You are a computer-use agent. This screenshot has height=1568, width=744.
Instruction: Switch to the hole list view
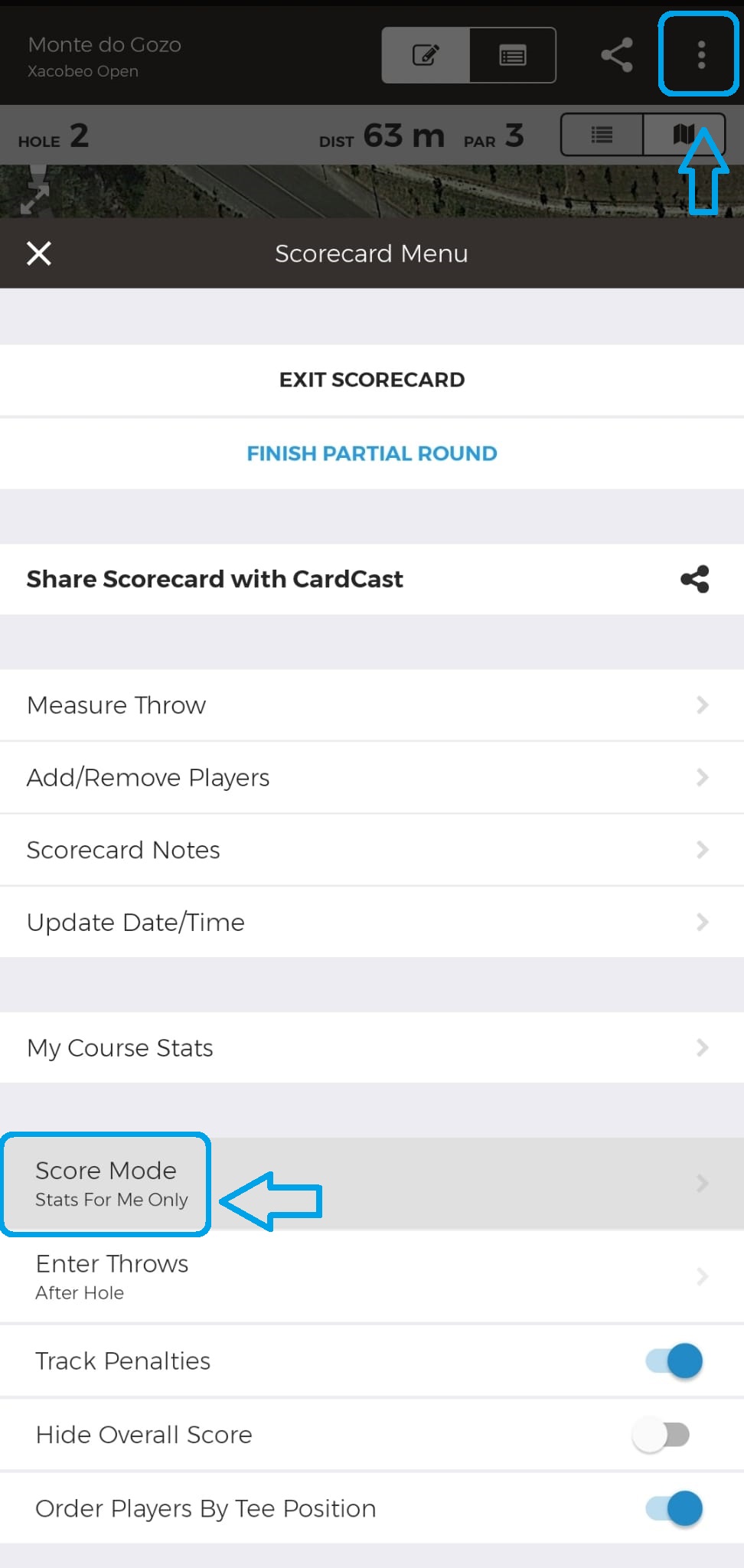(x=602, y=135)
